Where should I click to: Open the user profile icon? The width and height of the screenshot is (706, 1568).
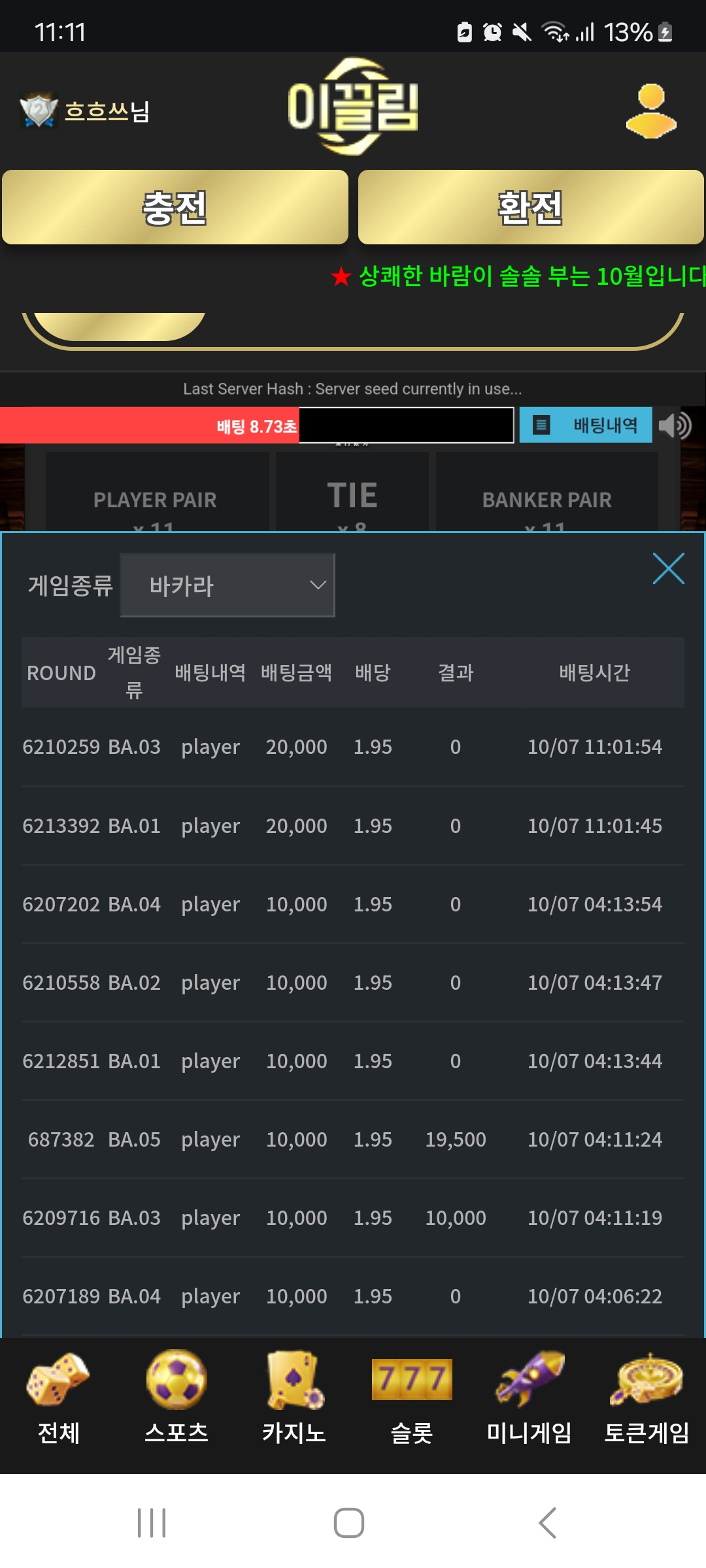pyautogui.click(x=651, y=111)
